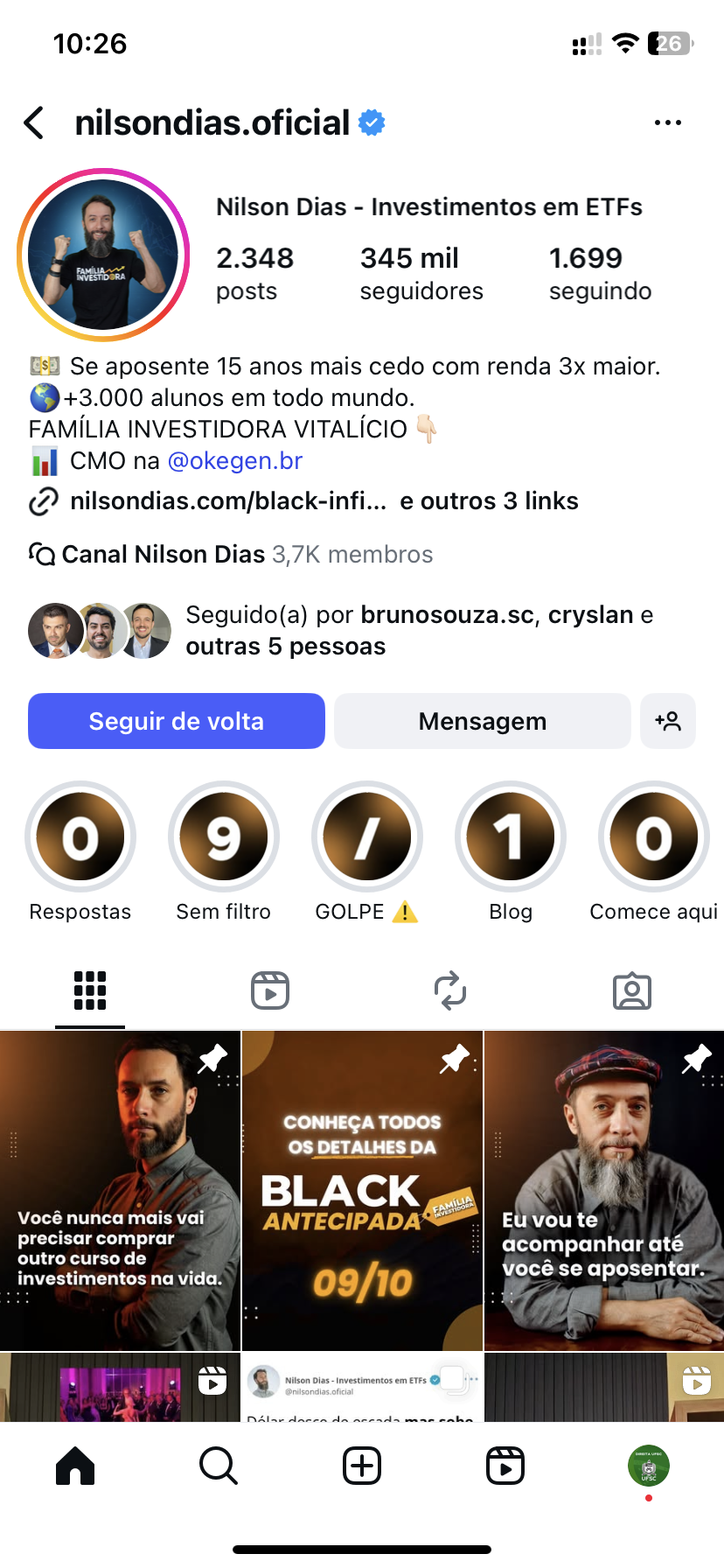This screenshot has width=724, height=1568.
Task: Open the Blog highlight
Action: point(511,837)
